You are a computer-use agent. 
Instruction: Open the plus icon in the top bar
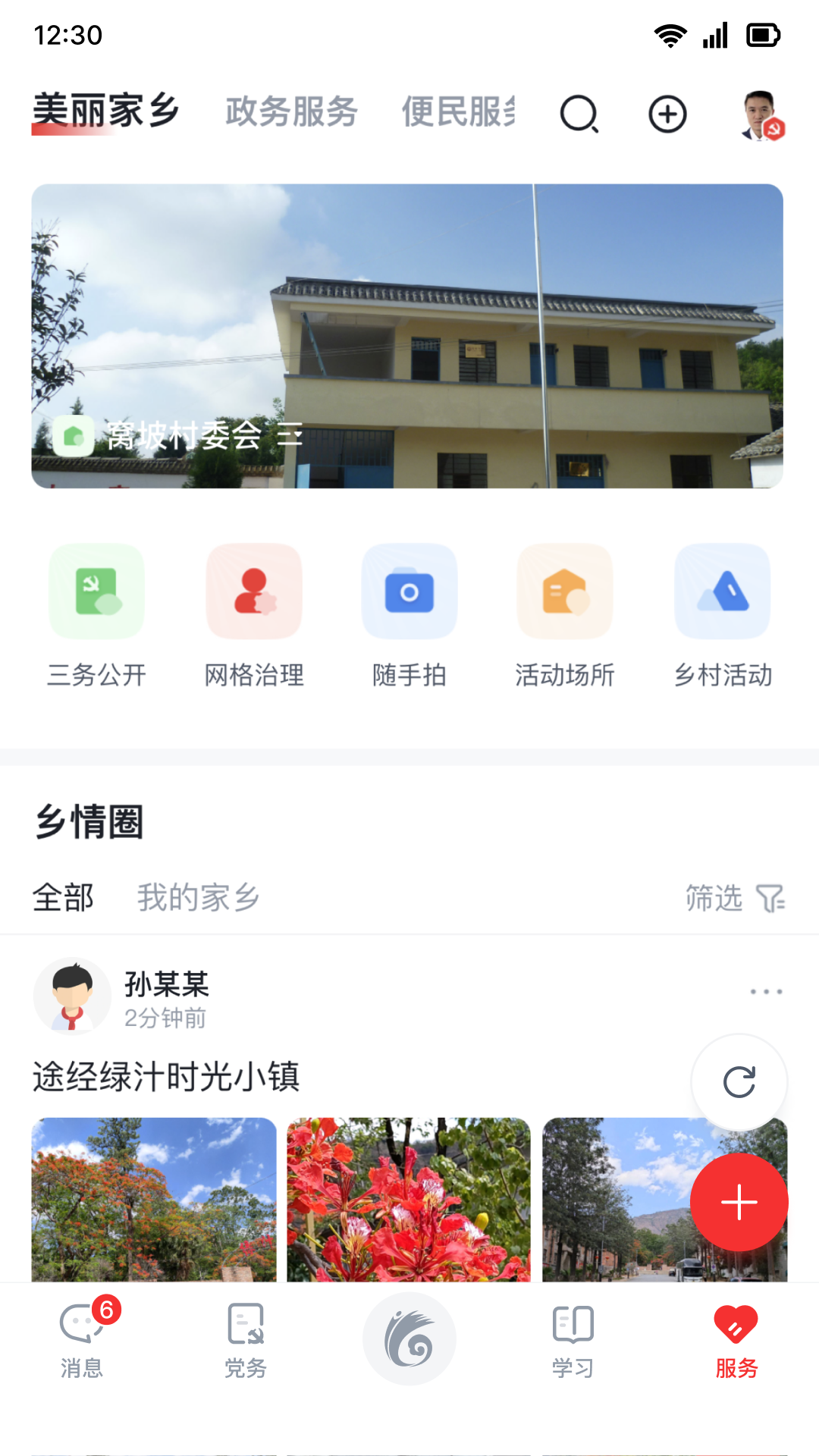pos(667,115)
